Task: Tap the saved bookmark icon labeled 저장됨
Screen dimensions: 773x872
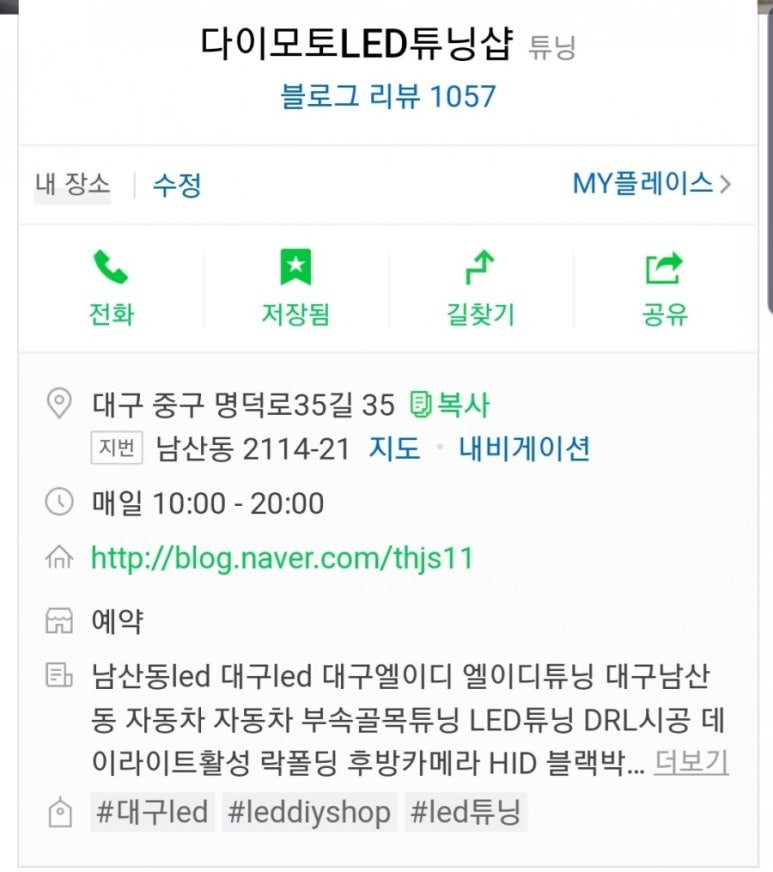Action: (296, 265)
